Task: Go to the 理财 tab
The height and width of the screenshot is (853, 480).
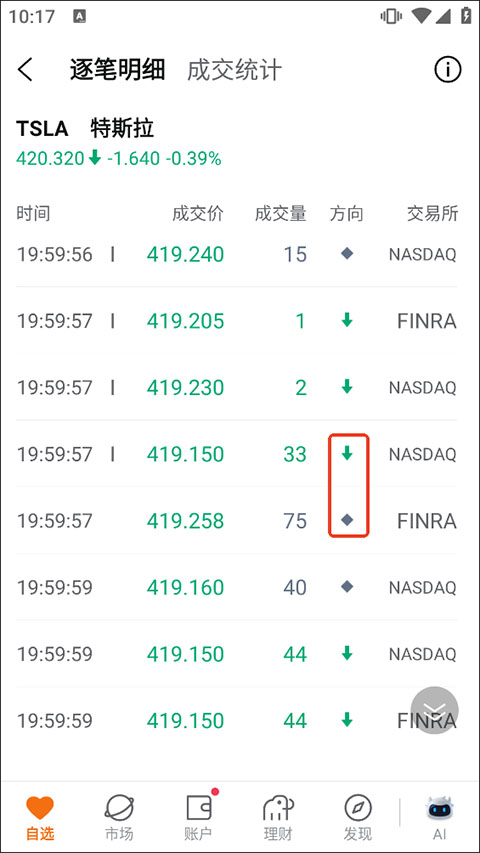Action: (x=278, y=817)
